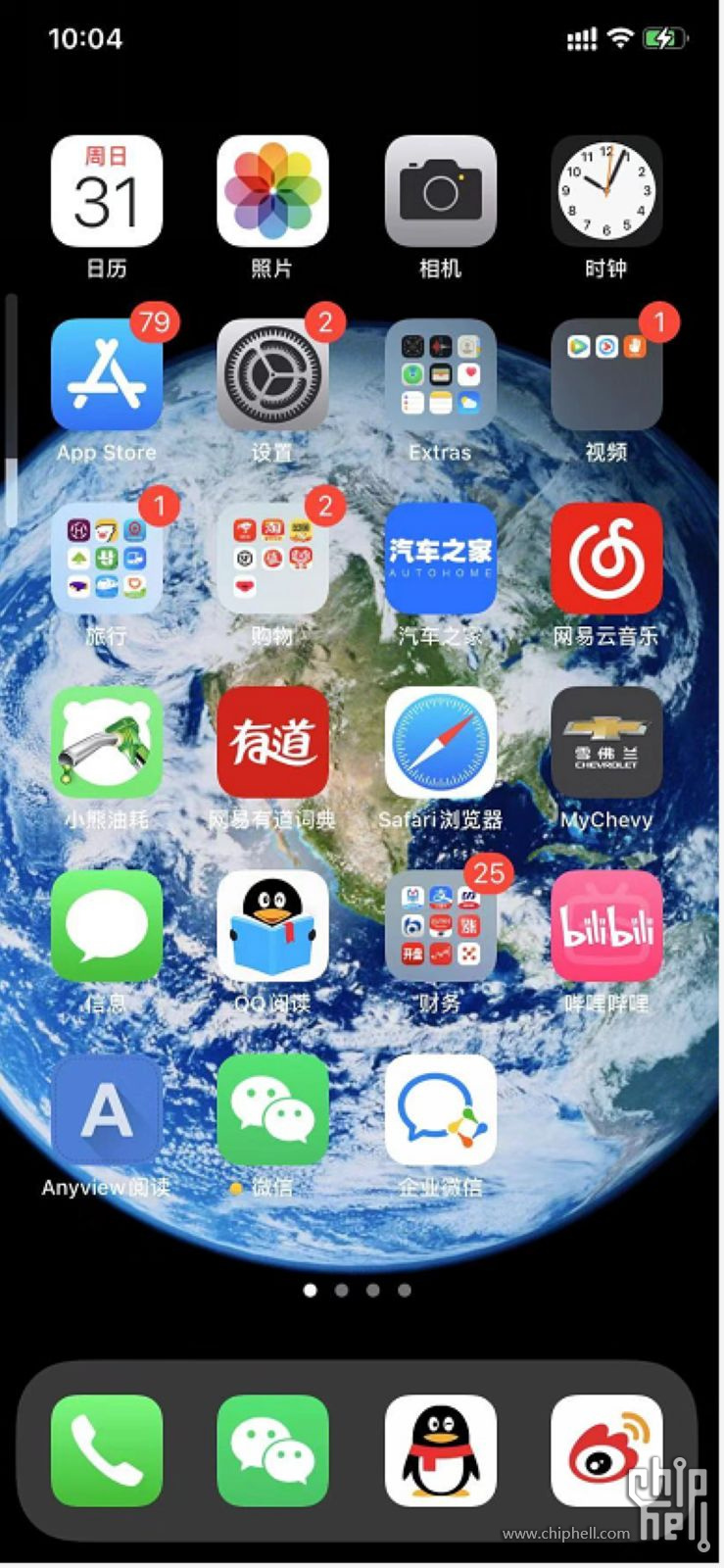This screenshot has width=724, height=1568.
Task: Open the App Store
Action: tap(106, 375)
